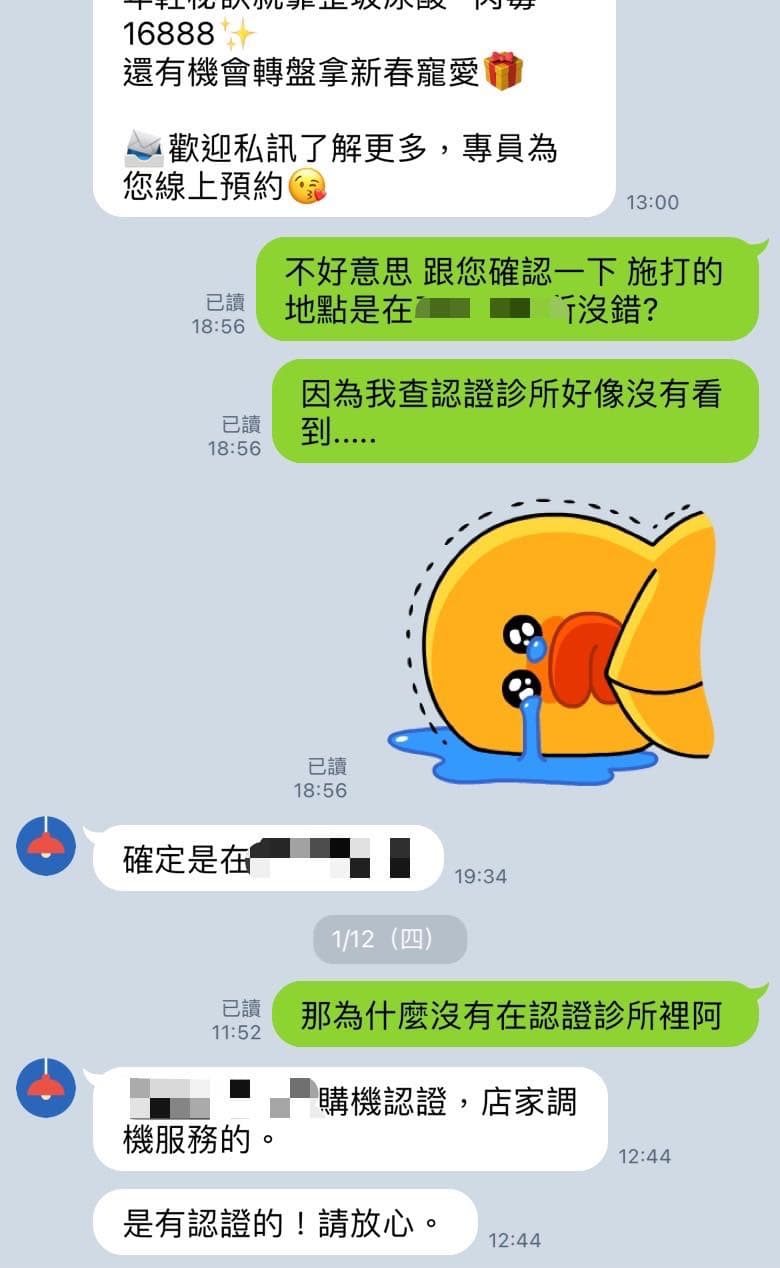Screen dimensions: 780x1268
Task: Open sender's avatar beside the 購機認證 message
Action: [x=46, y=1088]
